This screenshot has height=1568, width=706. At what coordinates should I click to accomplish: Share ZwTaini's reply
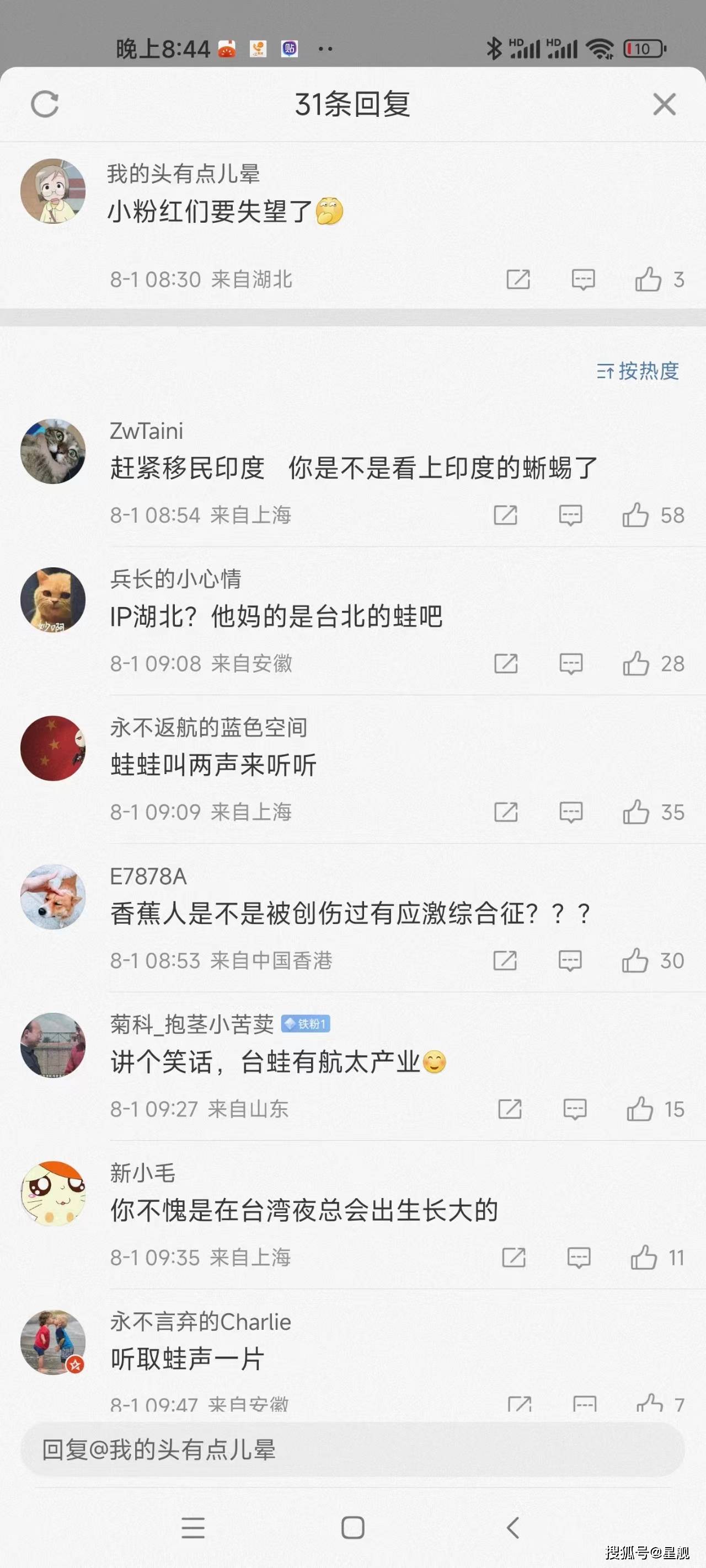pos(505,515)
